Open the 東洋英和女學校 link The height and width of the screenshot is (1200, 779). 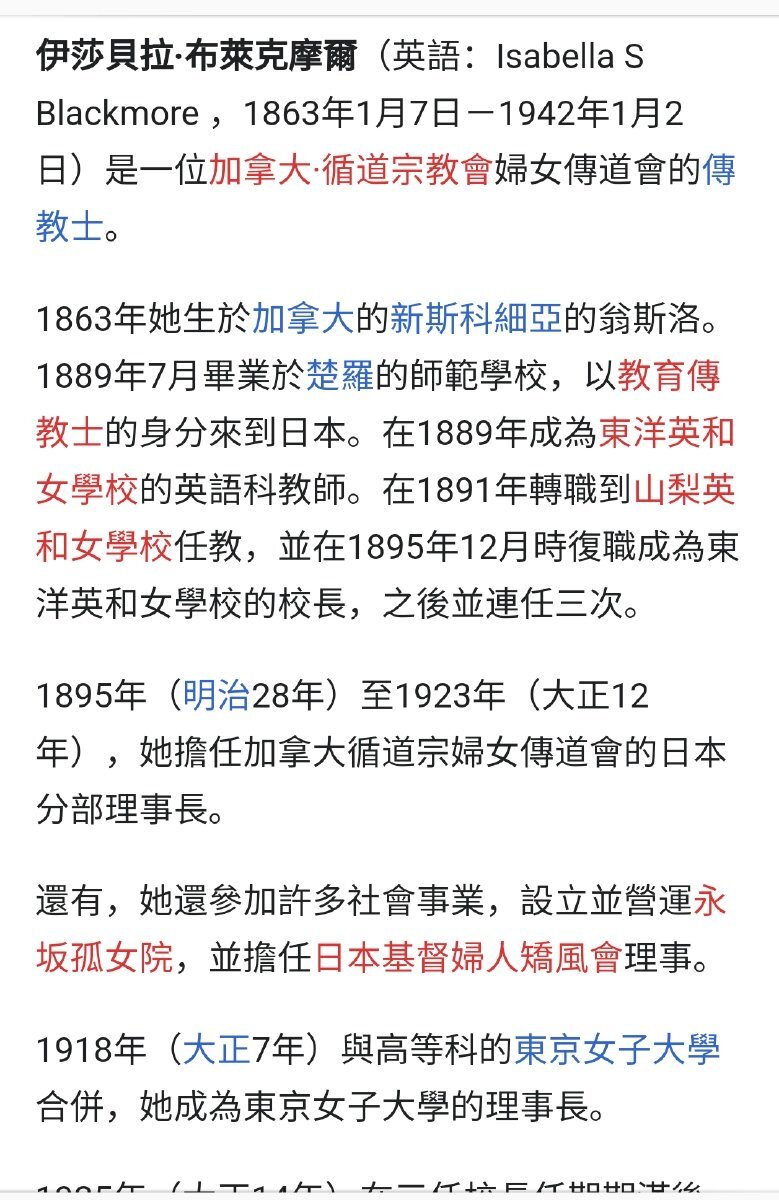(666, 433)
